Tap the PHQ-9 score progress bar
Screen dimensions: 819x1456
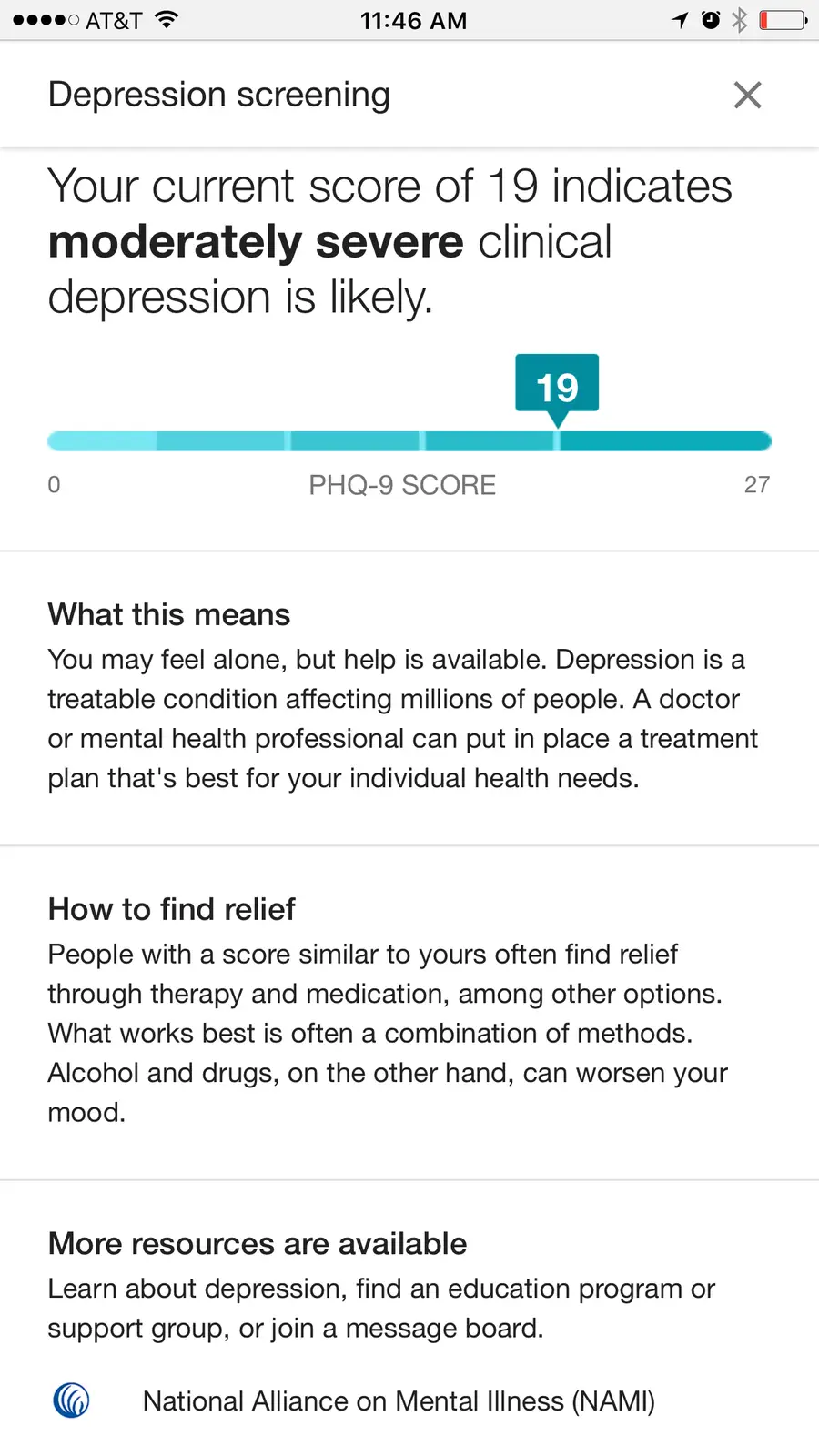click(x=409, y=440)
